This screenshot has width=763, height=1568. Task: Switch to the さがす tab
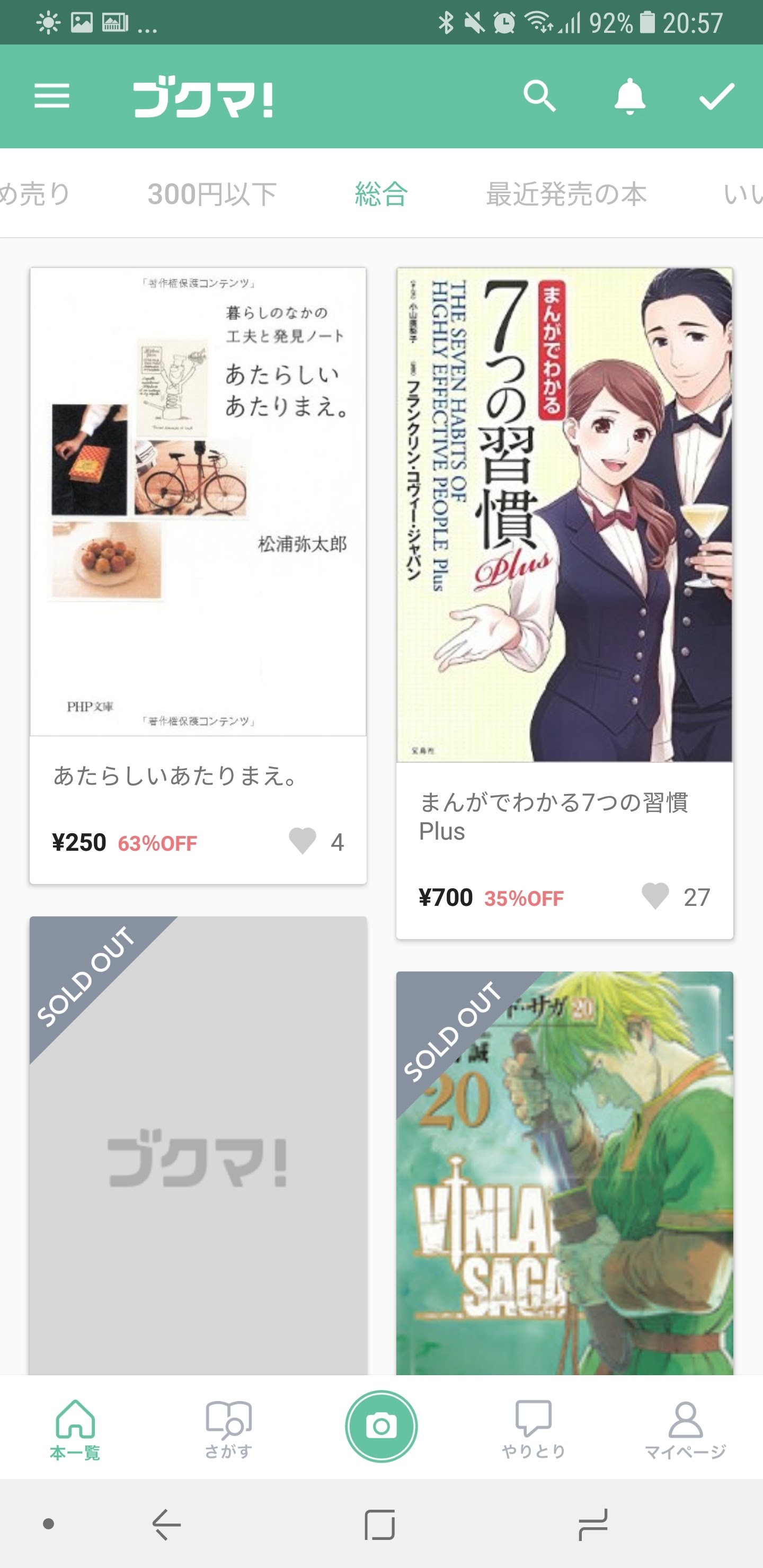pyautogui.click(x=228, y=1428)
